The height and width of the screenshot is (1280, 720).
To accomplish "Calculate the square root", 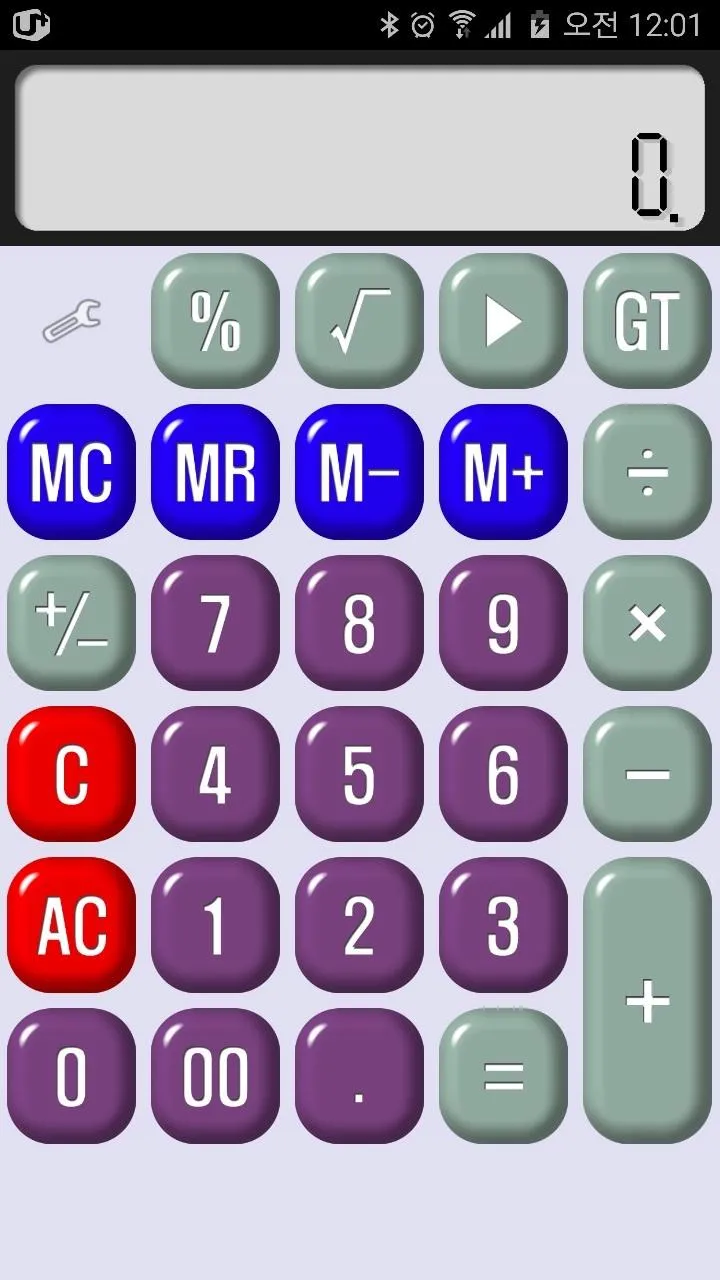I will 359,321.
